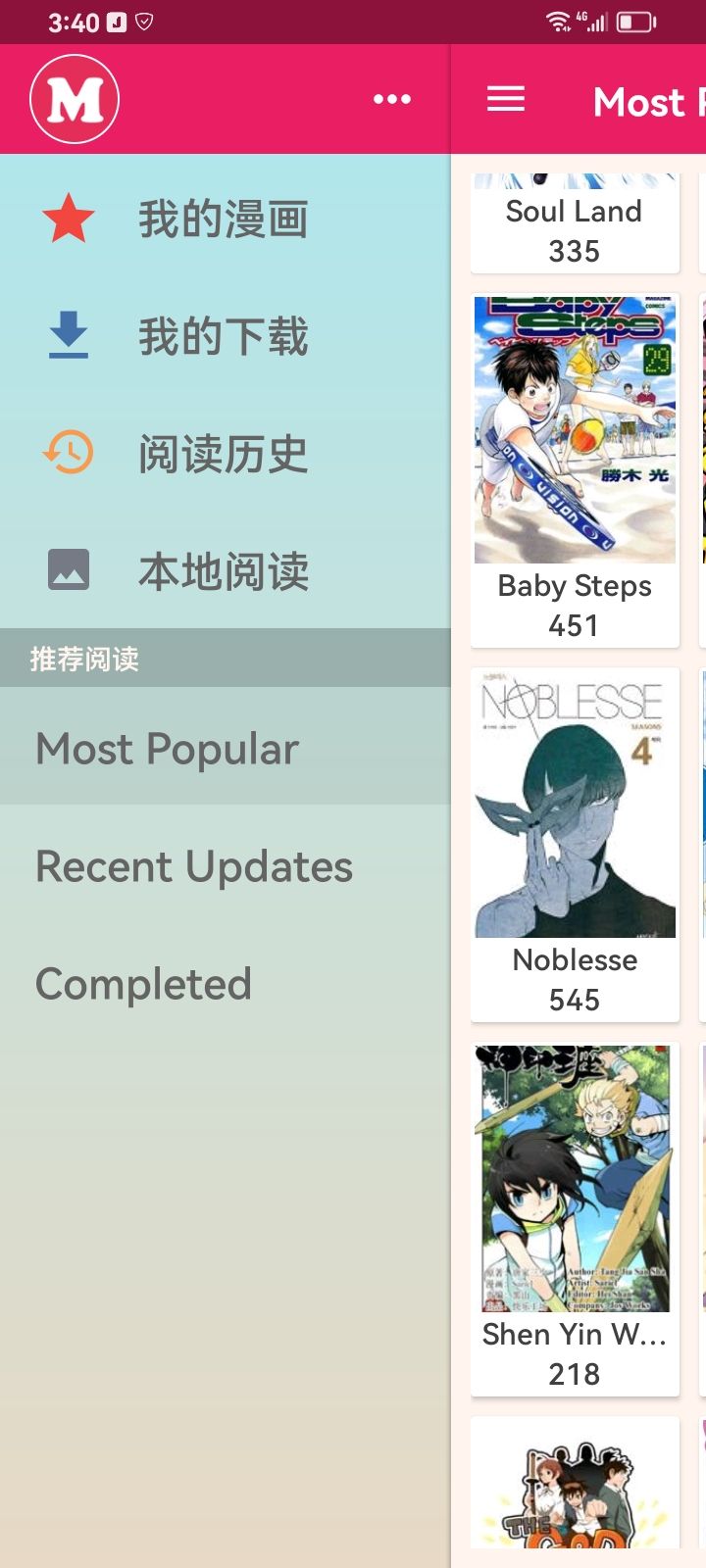
Task: Open 阅读历史 reading history
Action: [226, 453]
